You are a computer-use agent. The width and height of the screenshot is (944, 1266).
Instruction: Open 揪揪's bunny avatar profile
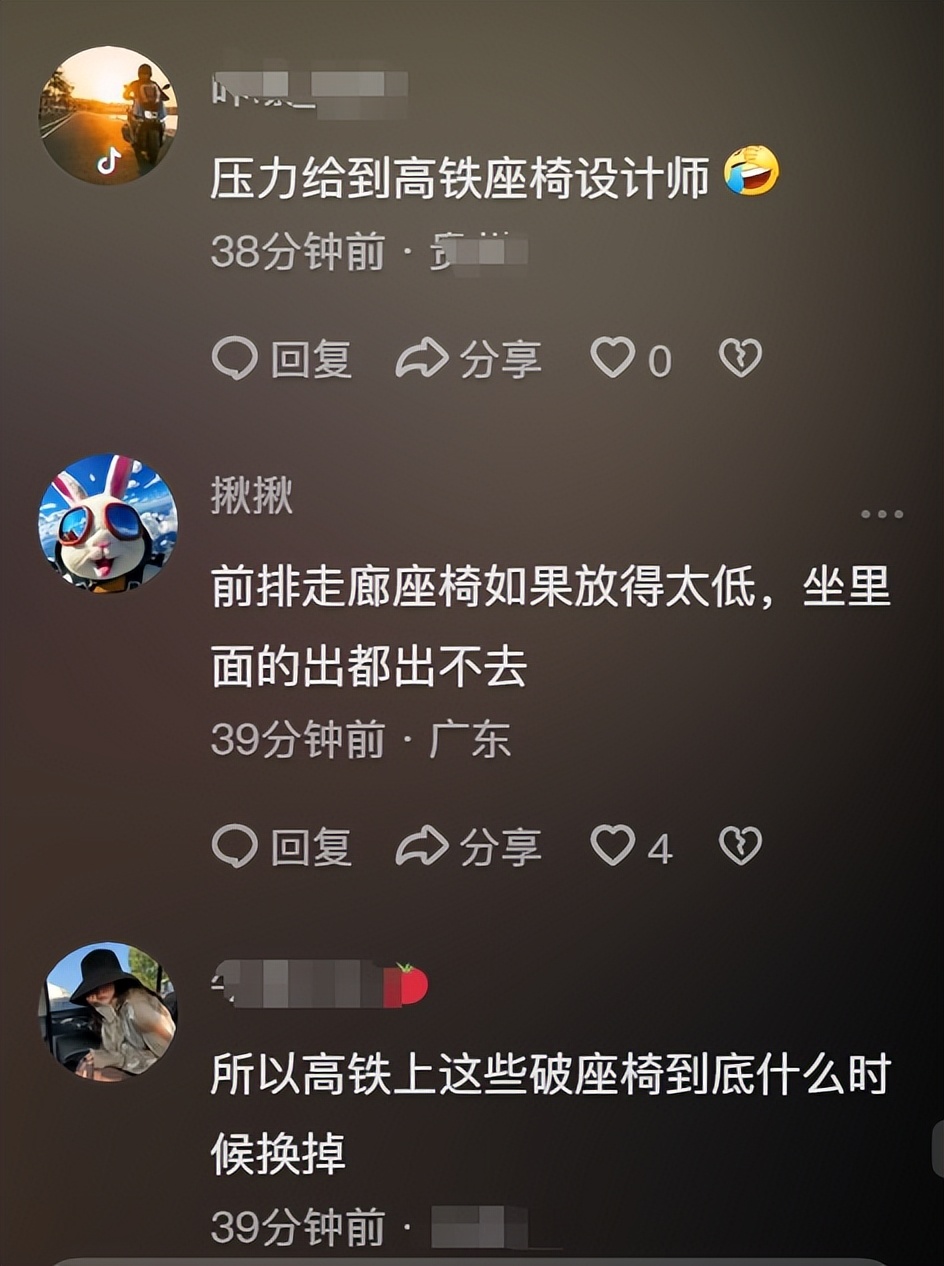[108, 524]
